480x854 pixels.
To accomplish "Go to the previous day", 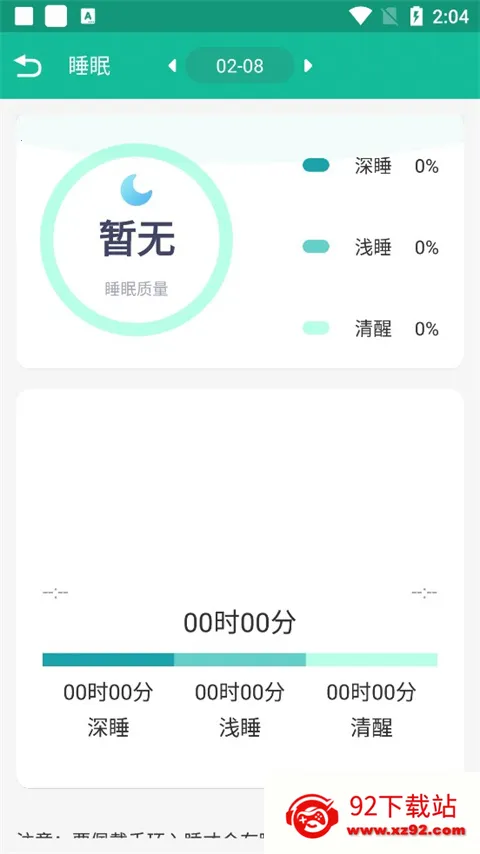I will tap(172, 66).
